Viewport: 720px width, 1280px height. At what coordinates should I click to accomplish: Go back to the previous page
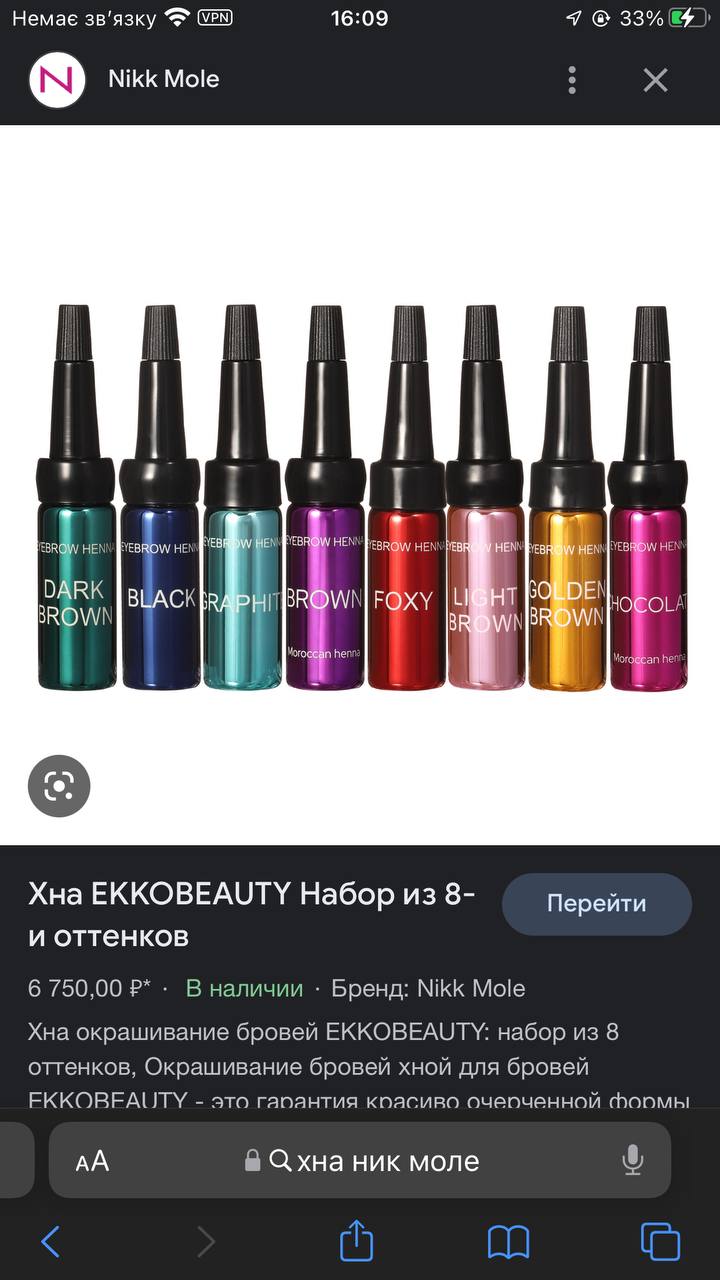pos(50,1242)
